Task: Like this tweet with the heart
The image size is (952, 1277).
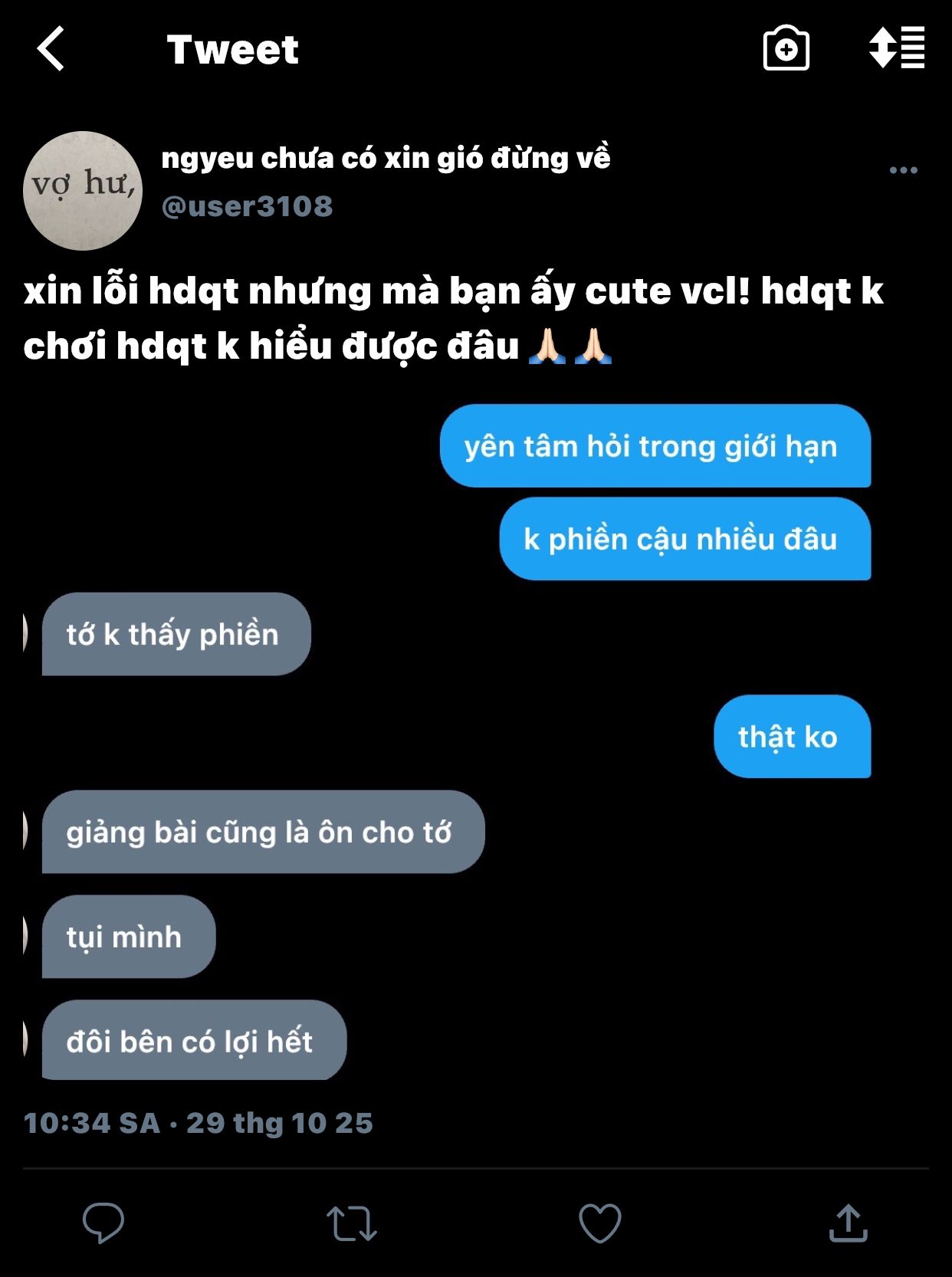Action: pyautogui.click(x=599, y=1223)
